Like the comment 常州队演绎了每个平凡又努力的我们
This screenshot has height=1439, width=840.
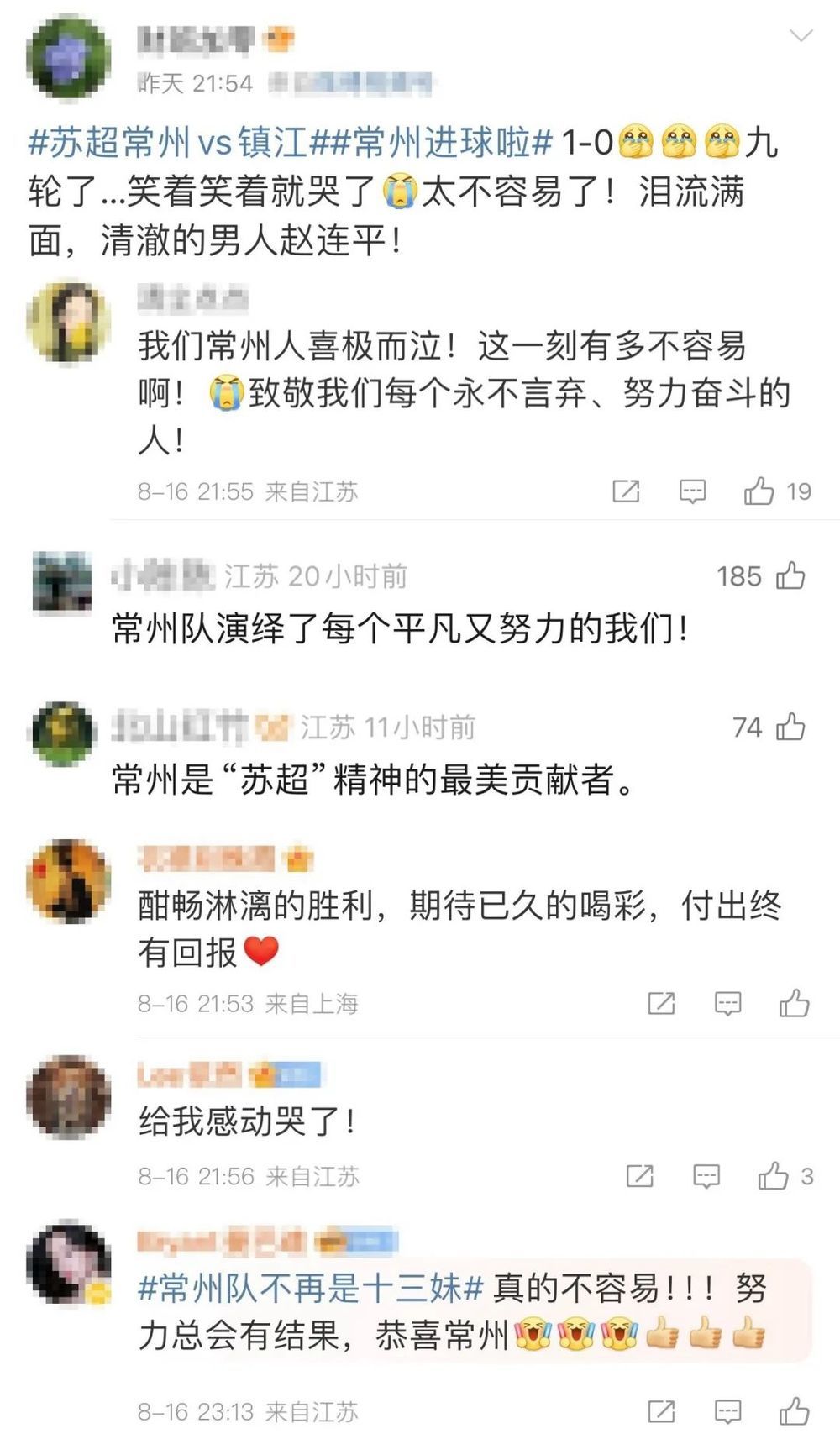pos(790,576)
